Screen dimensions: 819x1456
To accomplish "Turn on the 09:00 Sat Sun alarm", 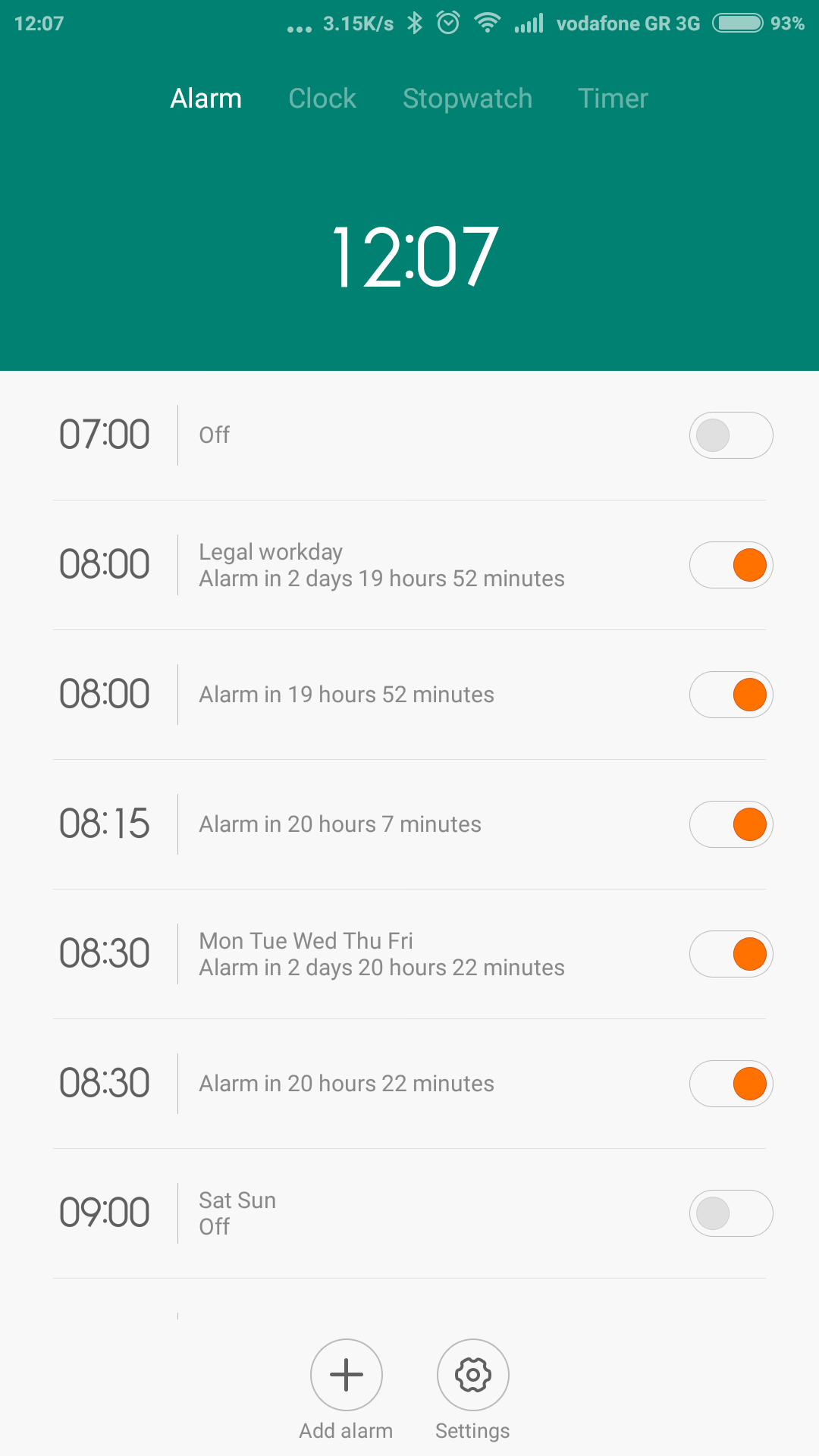I will coord(730,1213).
